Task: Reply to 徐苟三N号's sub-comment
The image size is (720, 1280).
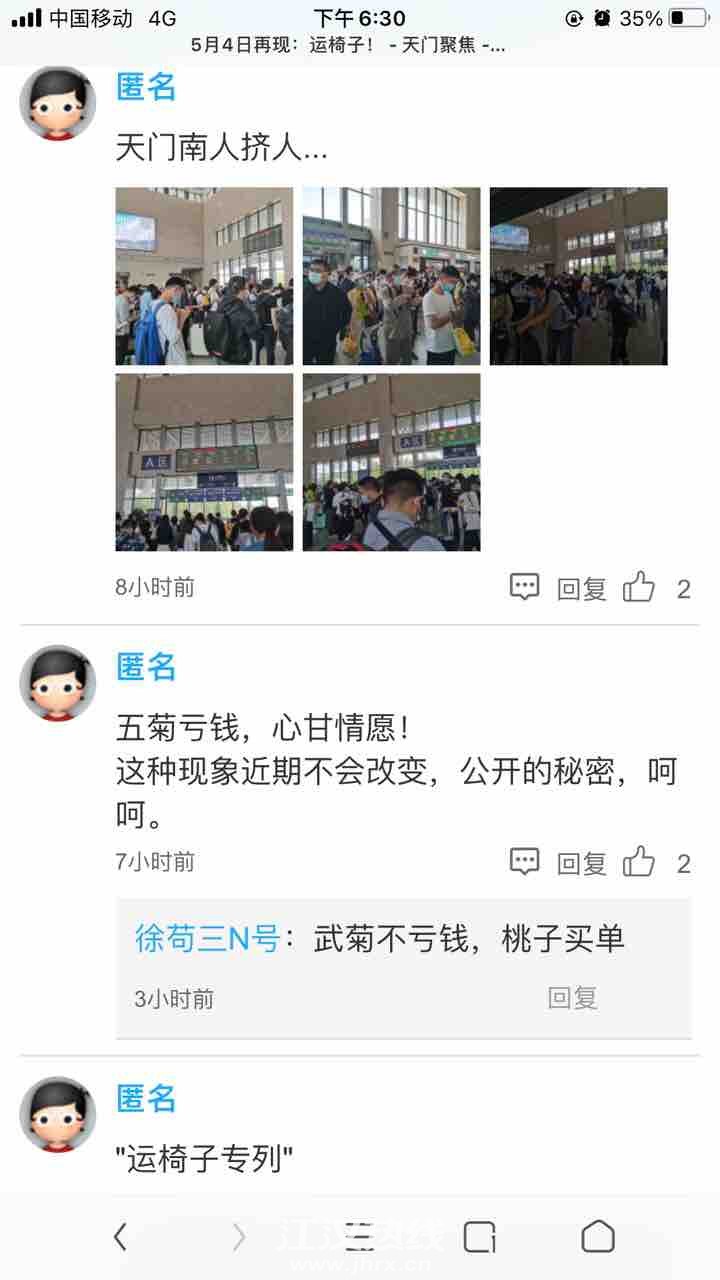Action: (572, 997)
